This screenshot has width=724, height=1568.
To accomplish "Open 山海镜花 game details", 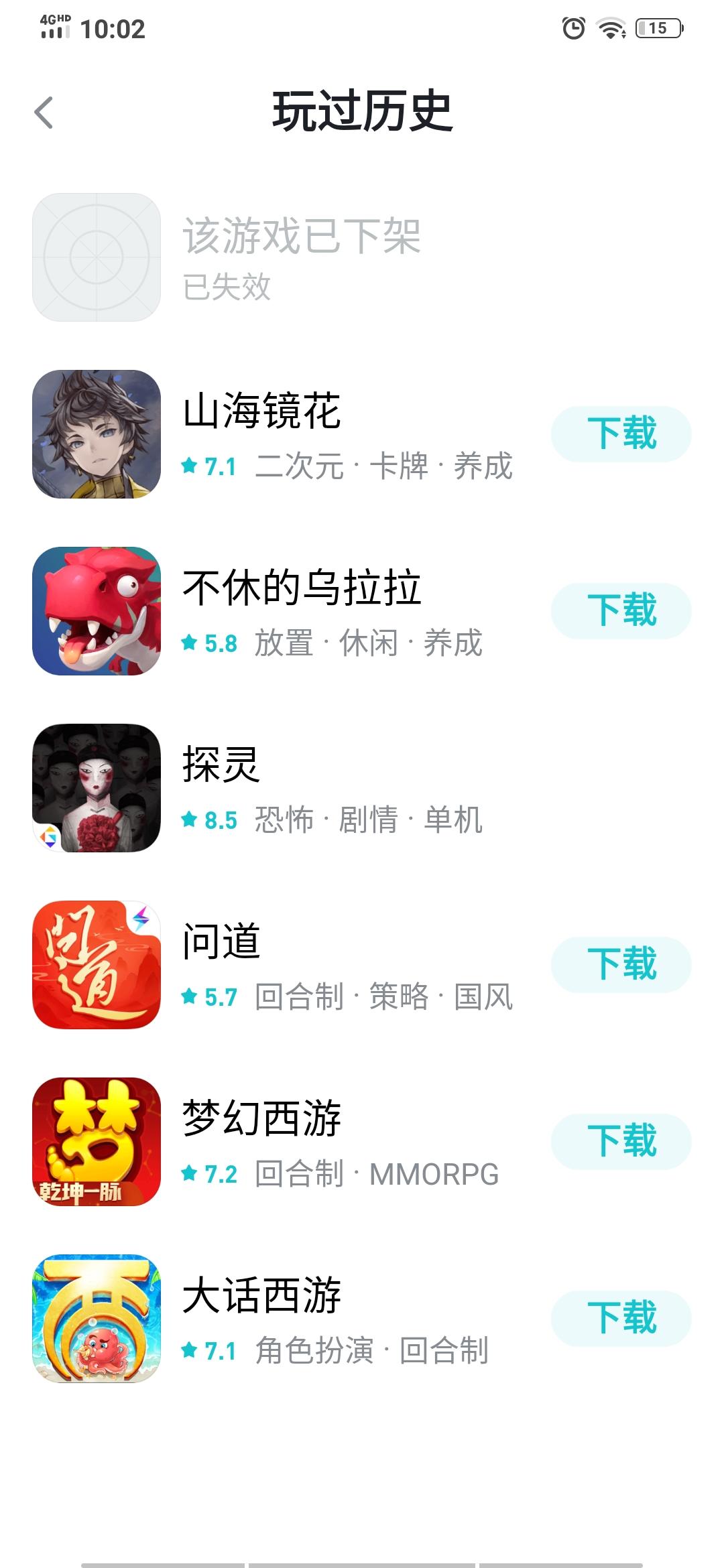I will click(x=261, y=410).
